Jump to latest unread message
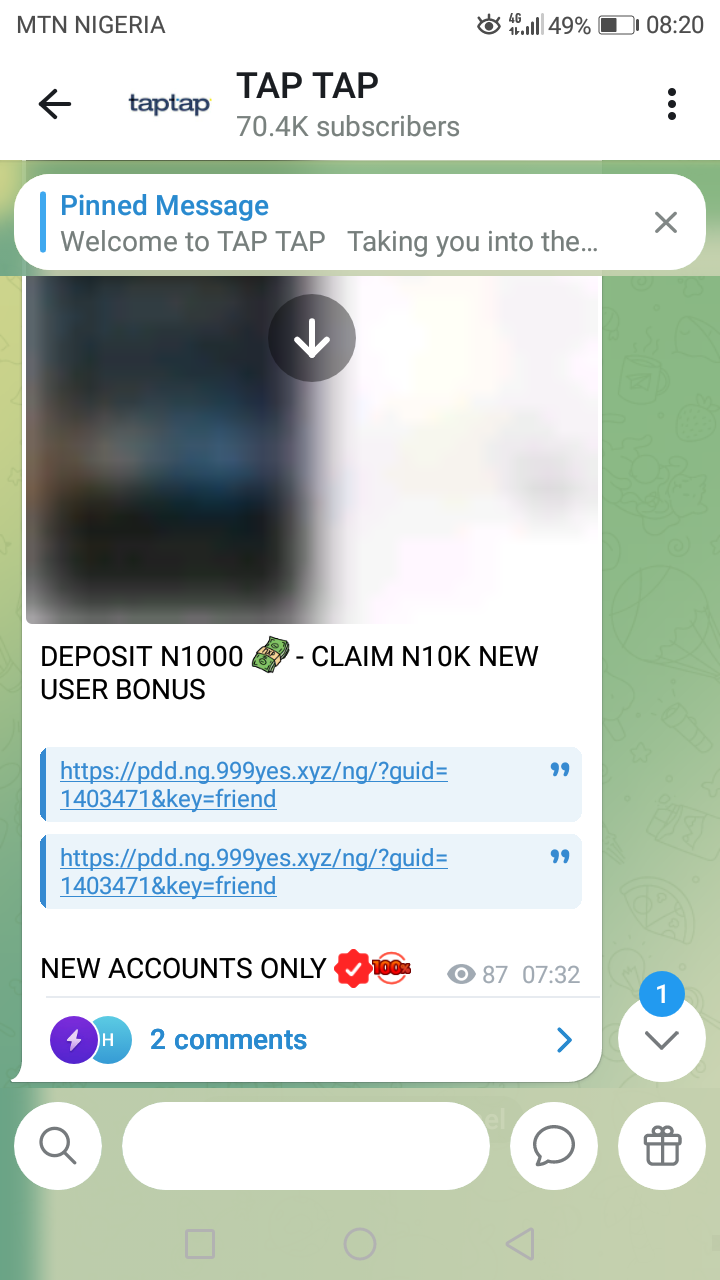The width and height of the screenshot is (720, 1280). 661,1040
